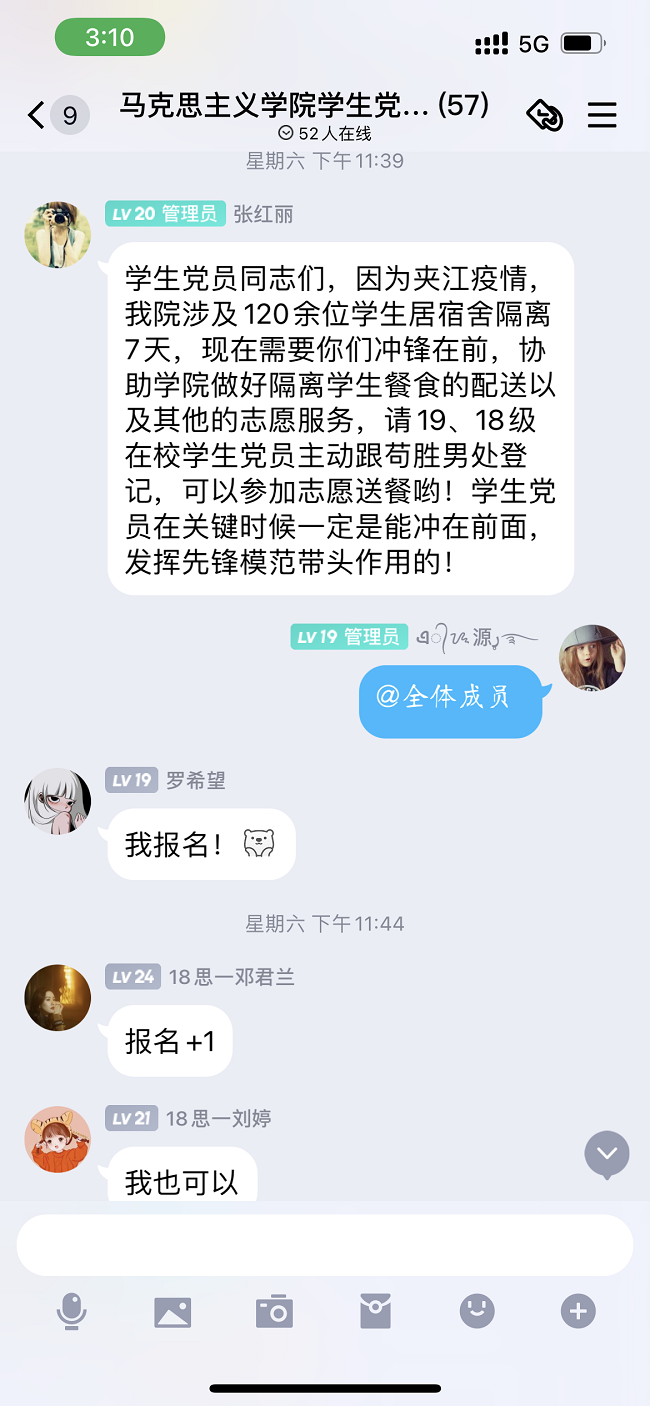View 18思一刘婷's avatar profile
The height and width of the screenshot is (1406, 650).
click(58, 1139)
